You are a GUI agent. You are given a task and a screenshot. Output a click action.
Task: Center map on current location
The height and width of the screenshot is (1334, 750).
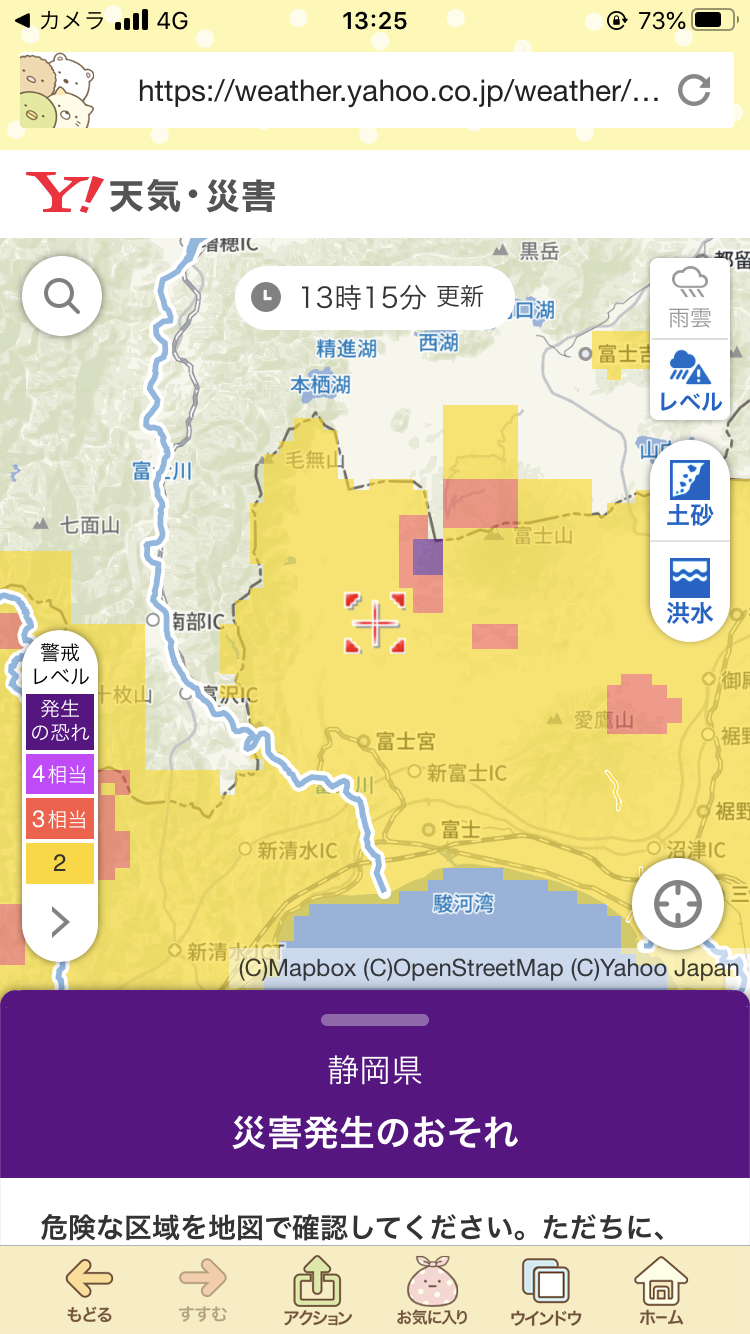tap(677, 904)
